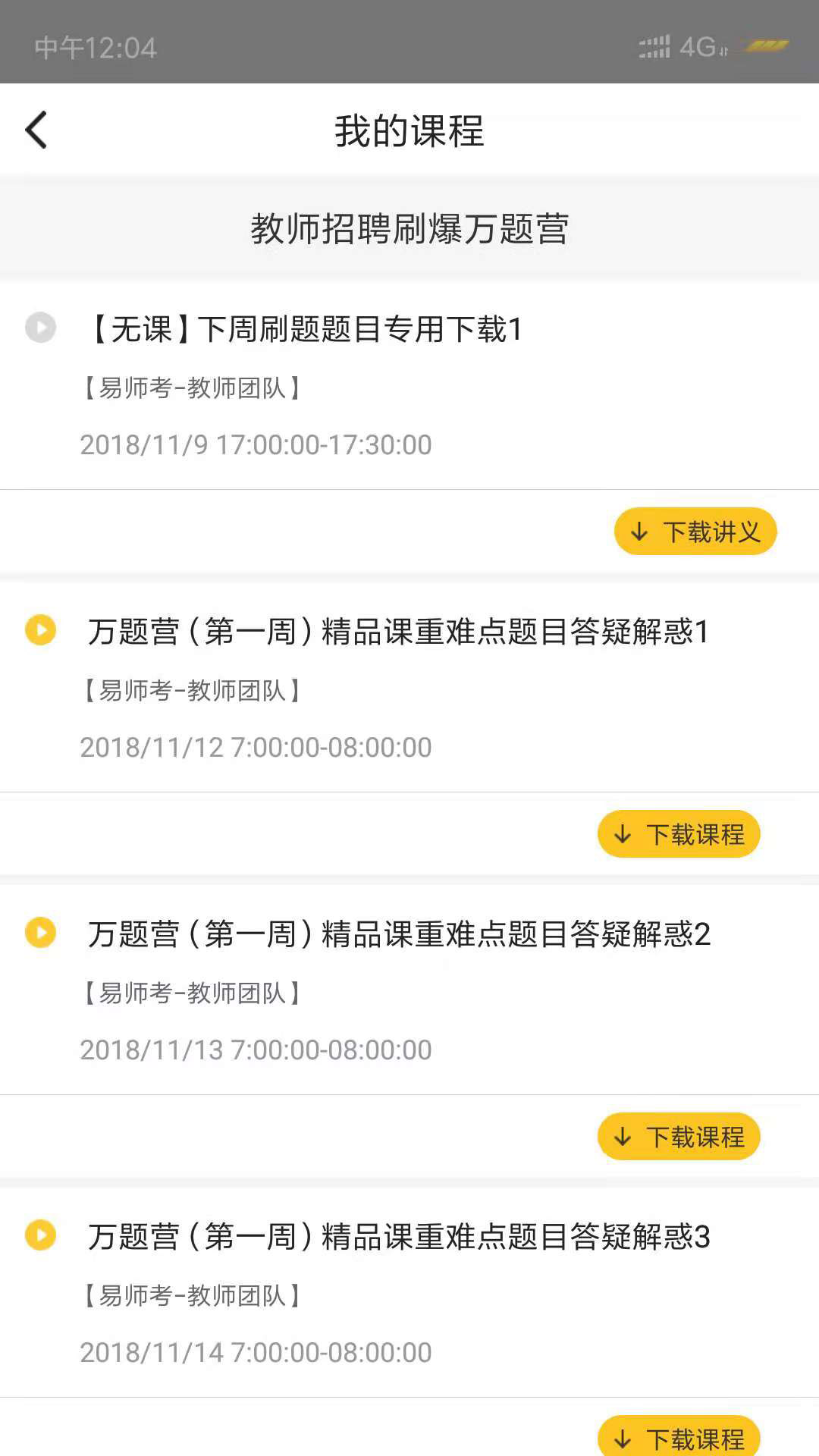
Task: Tap the schedule 2018/11/12 7:00:00-08:00:00
Action: click(256, 746)
